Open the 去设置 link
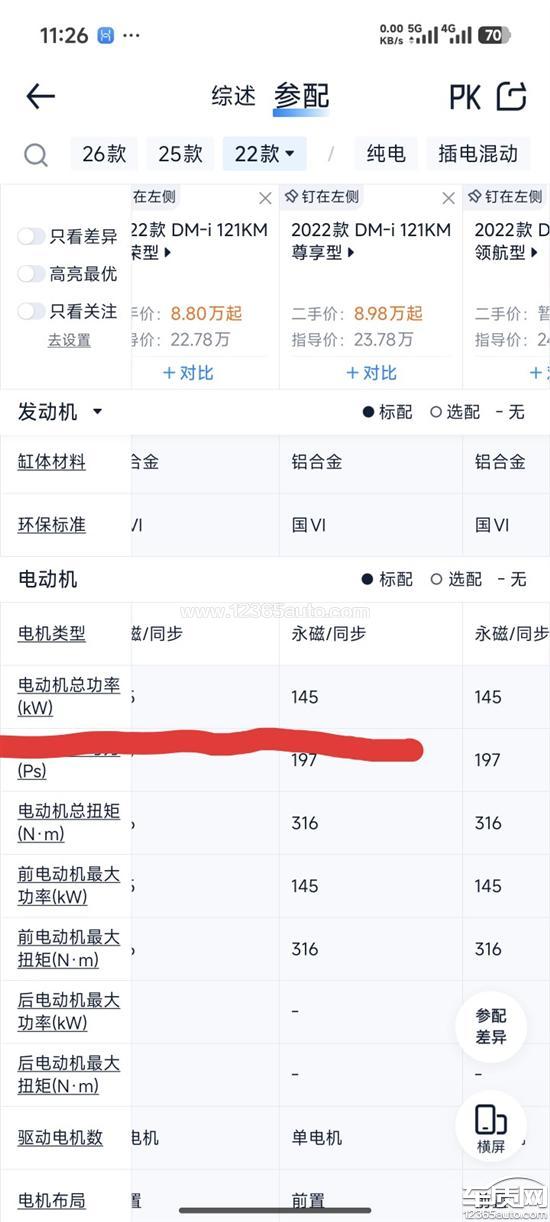Image resolution: width=550 pixels, height=1222 pixels. tap(69, 340)
